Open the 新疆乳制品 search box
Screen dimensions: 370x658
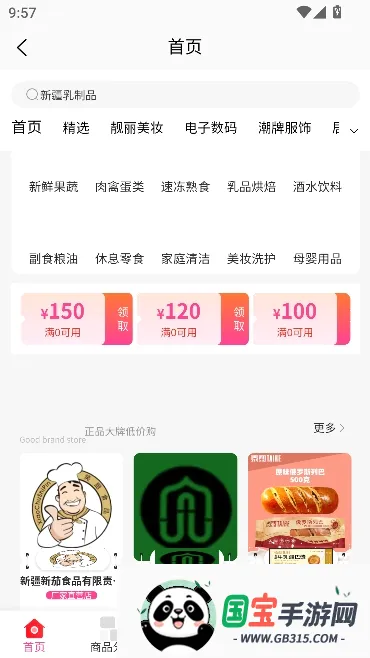click(185, 95)
